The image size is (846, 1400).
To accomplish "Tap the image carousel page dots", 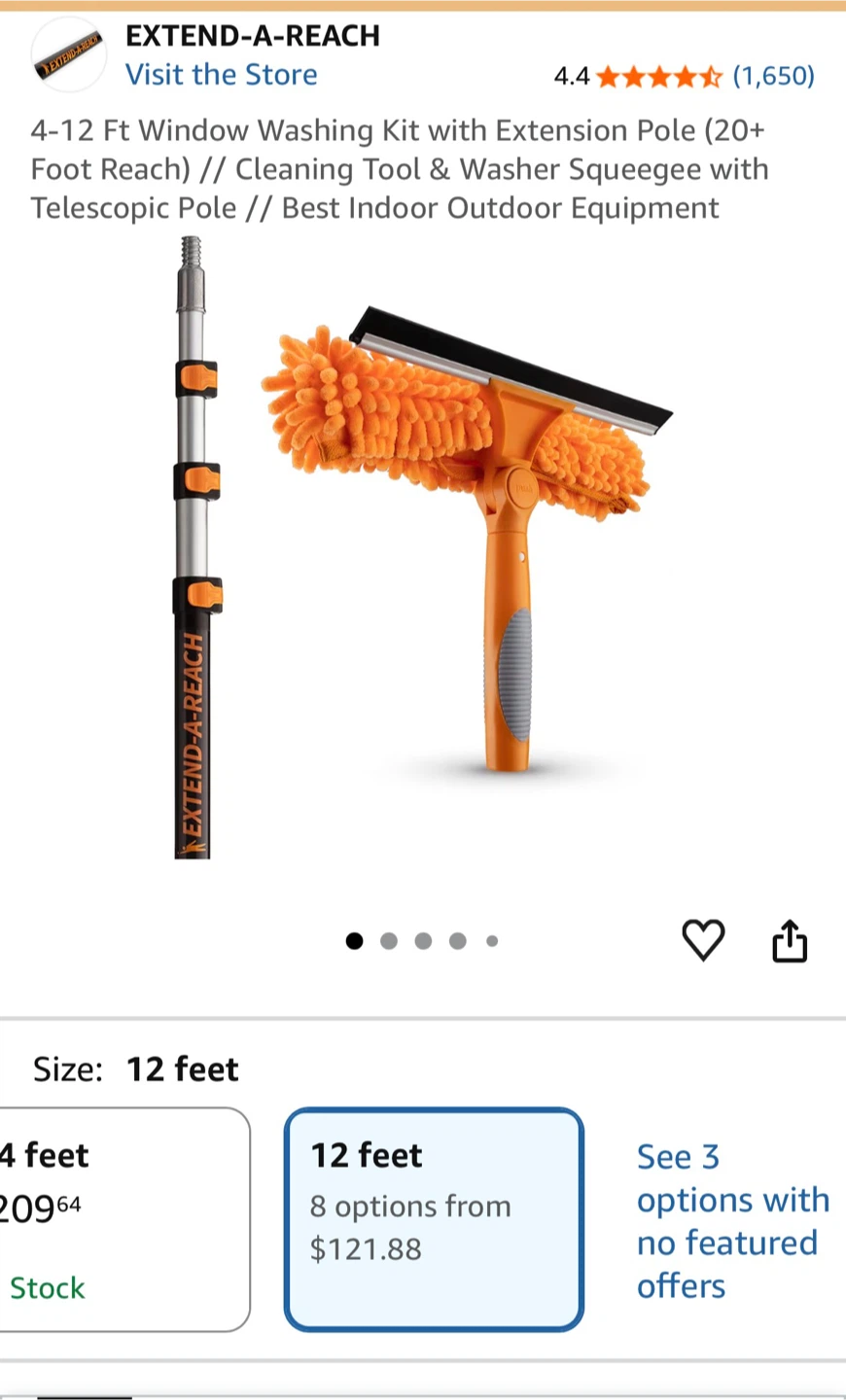I will (x=423, y=941).
